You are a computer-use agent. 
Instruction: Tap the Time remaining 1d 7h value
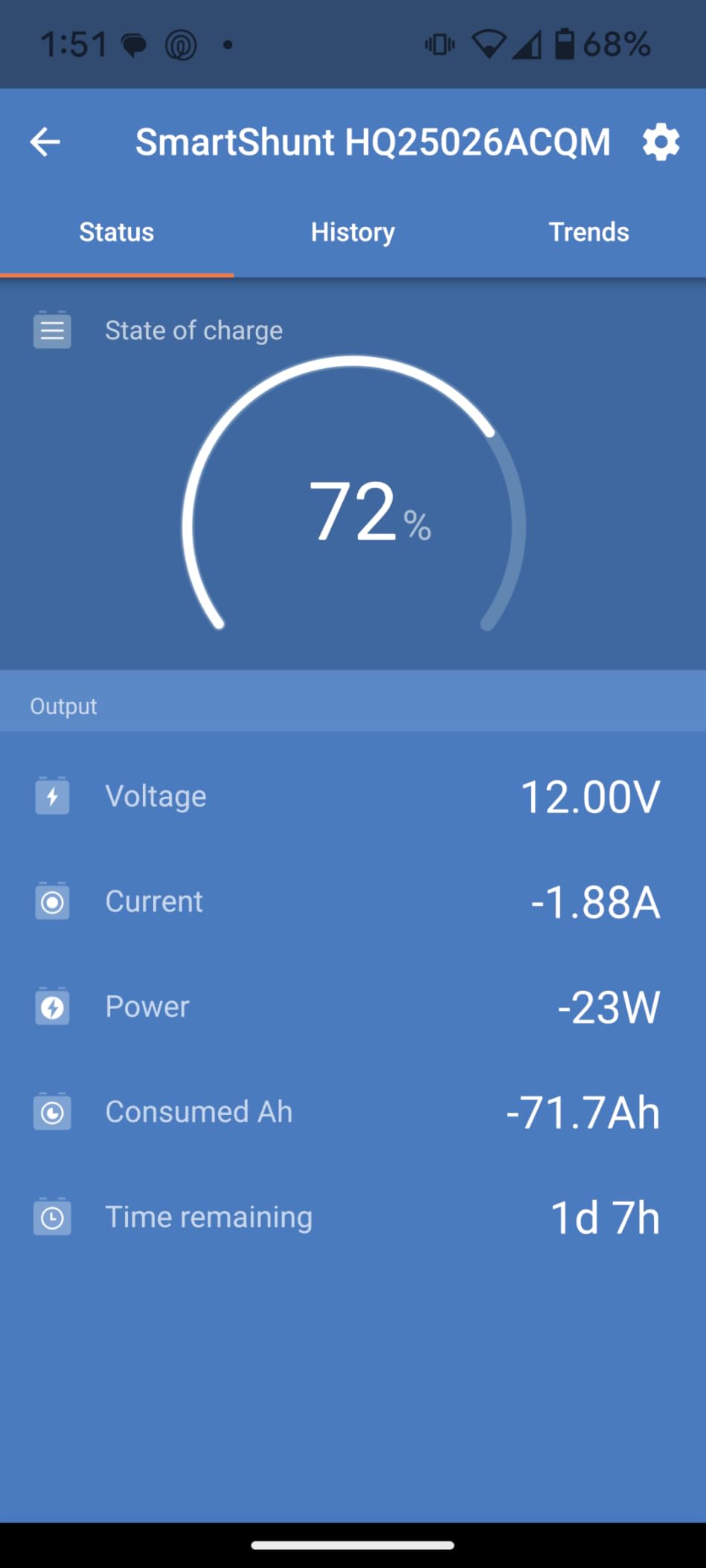tap(604, 1218)
